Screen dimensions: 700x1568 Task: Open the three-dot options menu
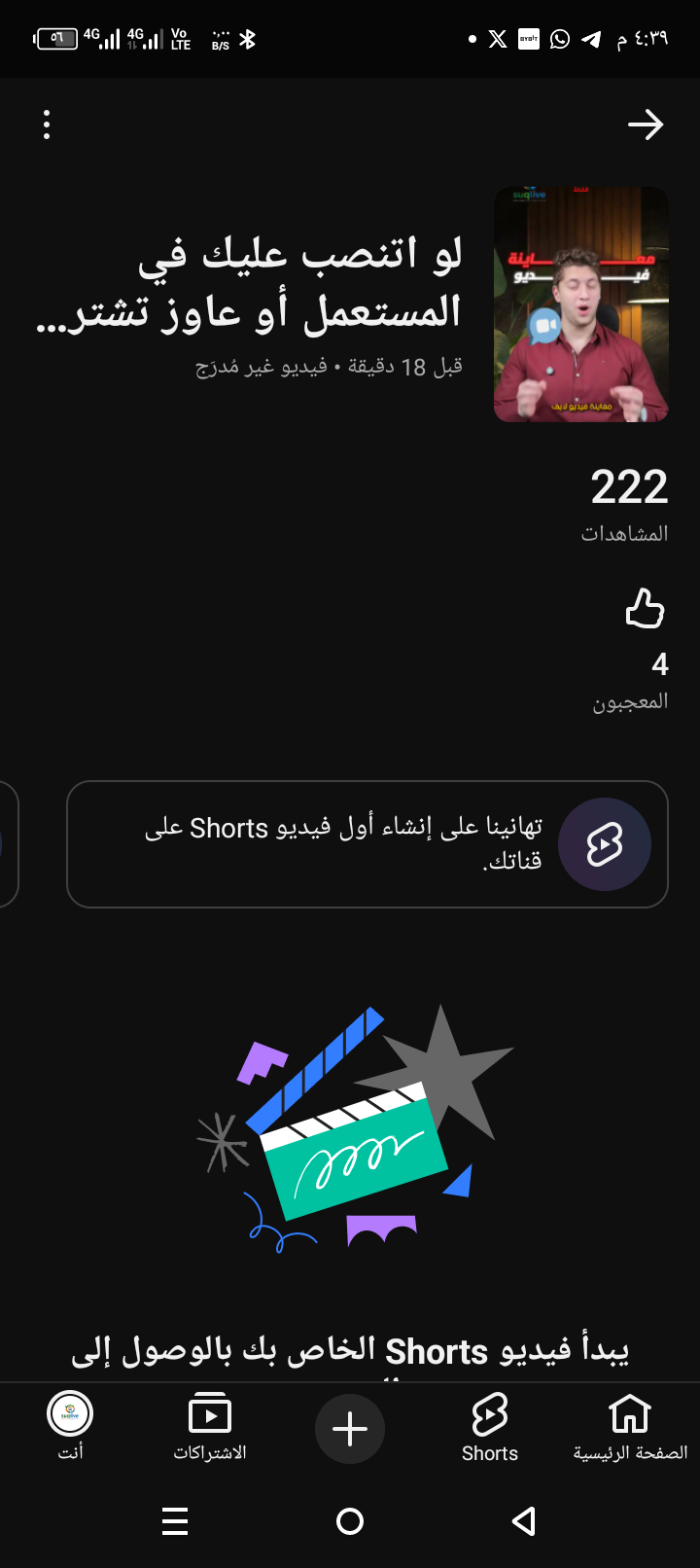(46, 125)
